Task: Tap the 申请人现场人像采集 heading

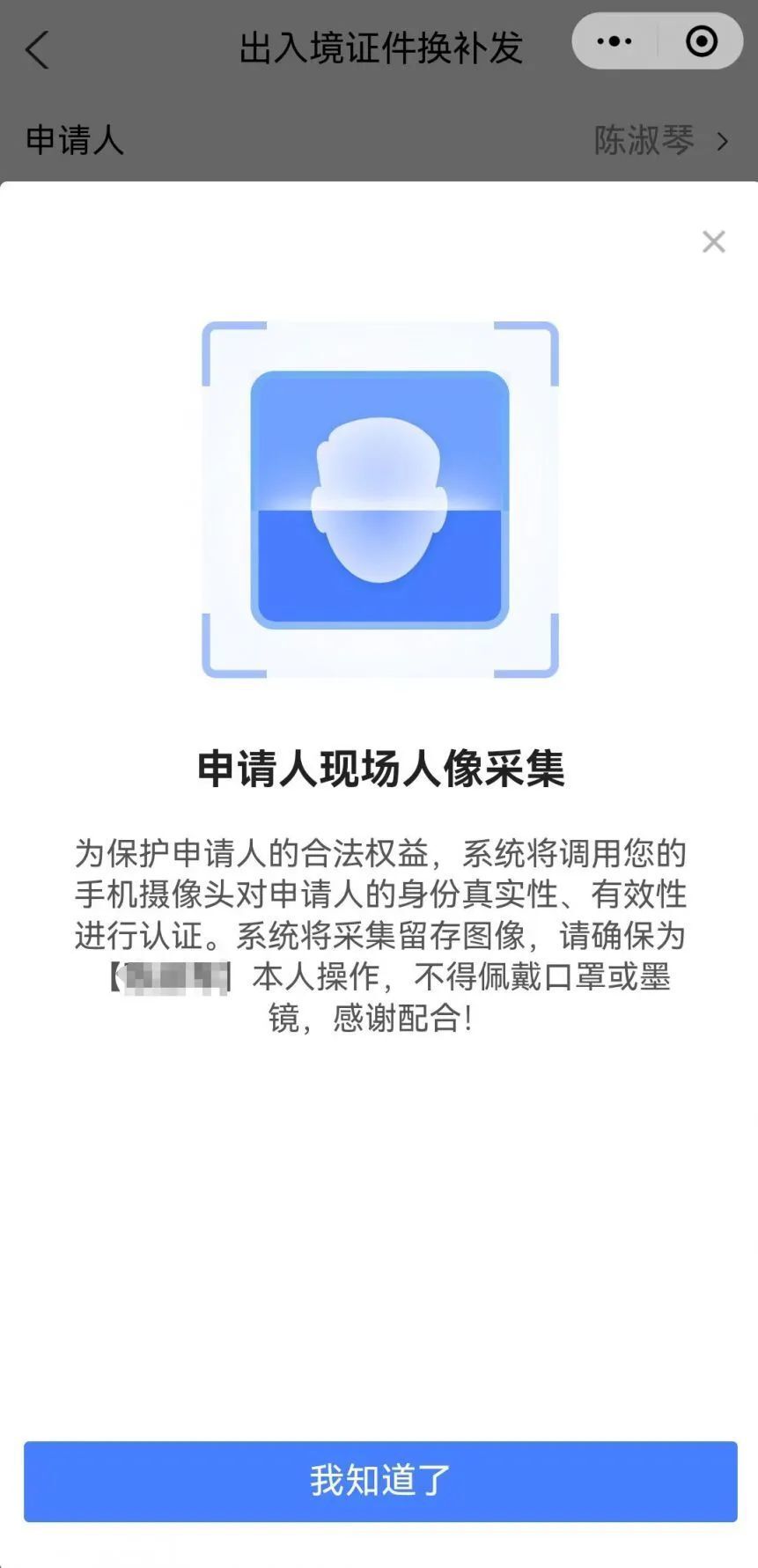Action: (x=379, y=768)
